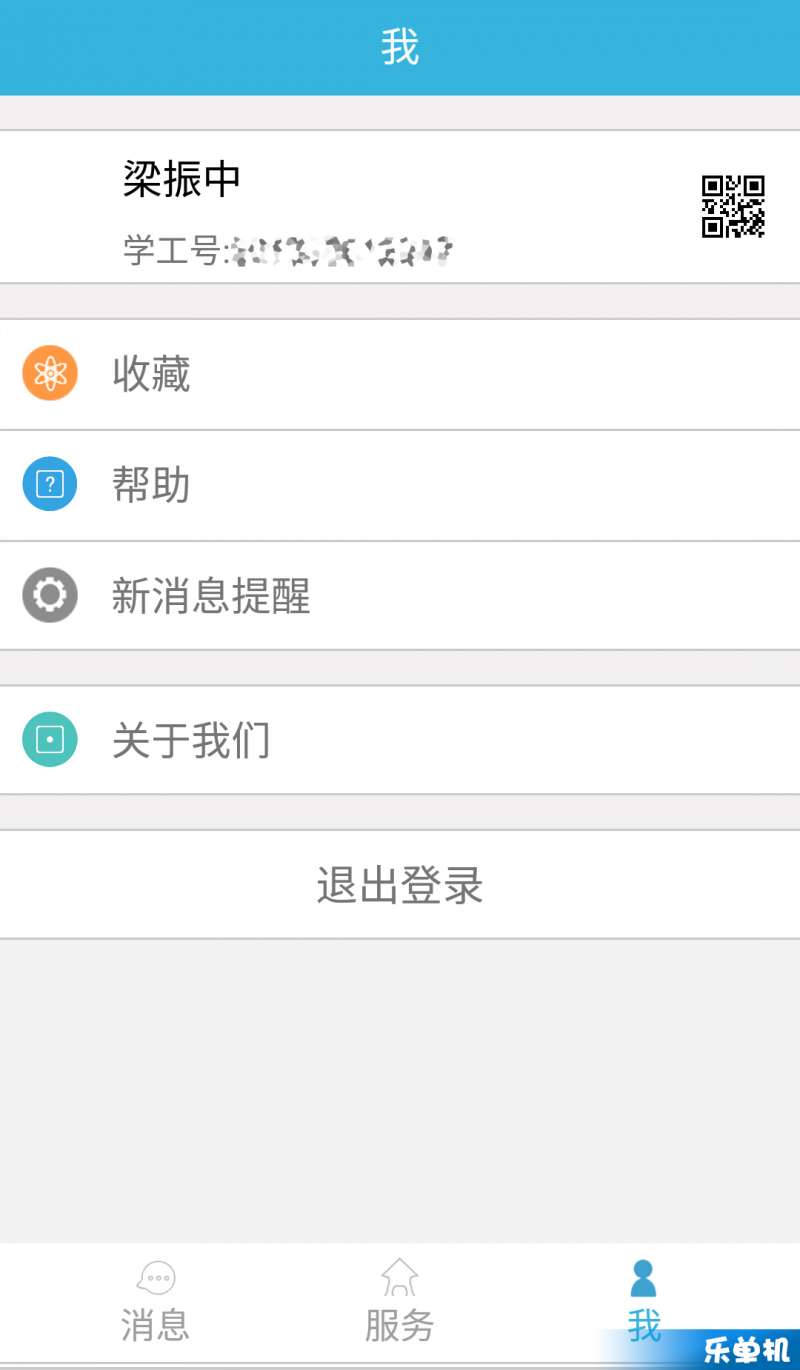Switch to the 服务 services tab
800x1370 pixels.
(x=400, y=1302)
